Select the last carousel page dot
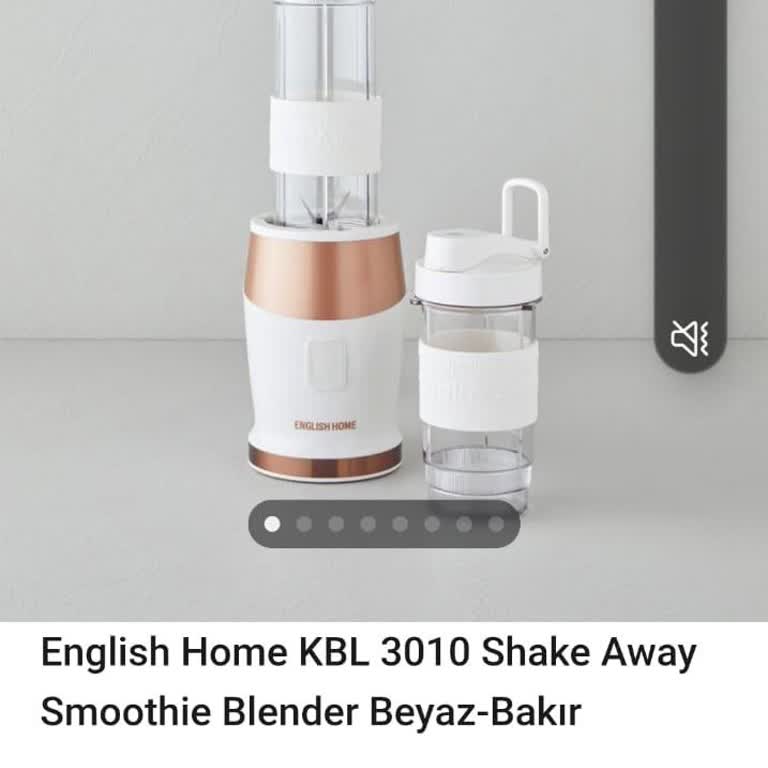Screen dimensions: 768x768 (496, 523)
